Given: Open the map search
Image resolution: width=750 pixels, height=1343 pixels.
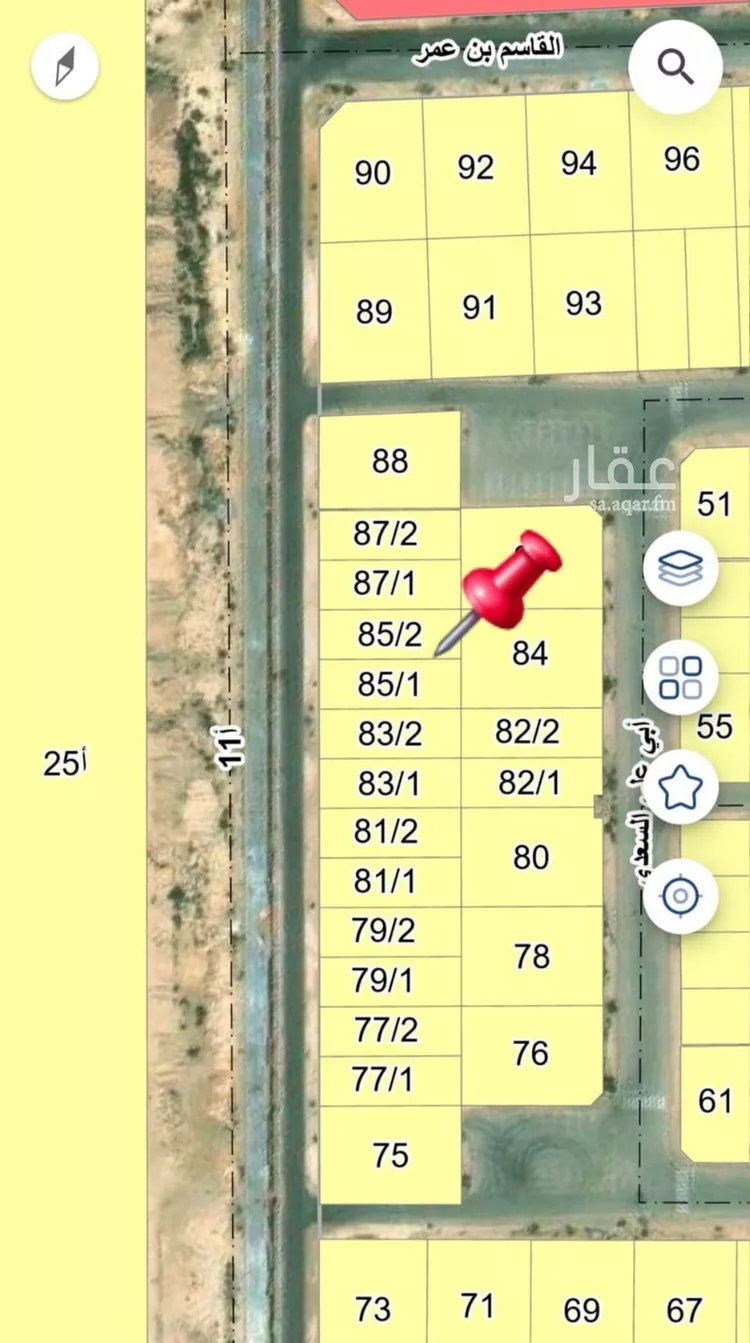Looking at the screenshot, I should coord(675,67).
